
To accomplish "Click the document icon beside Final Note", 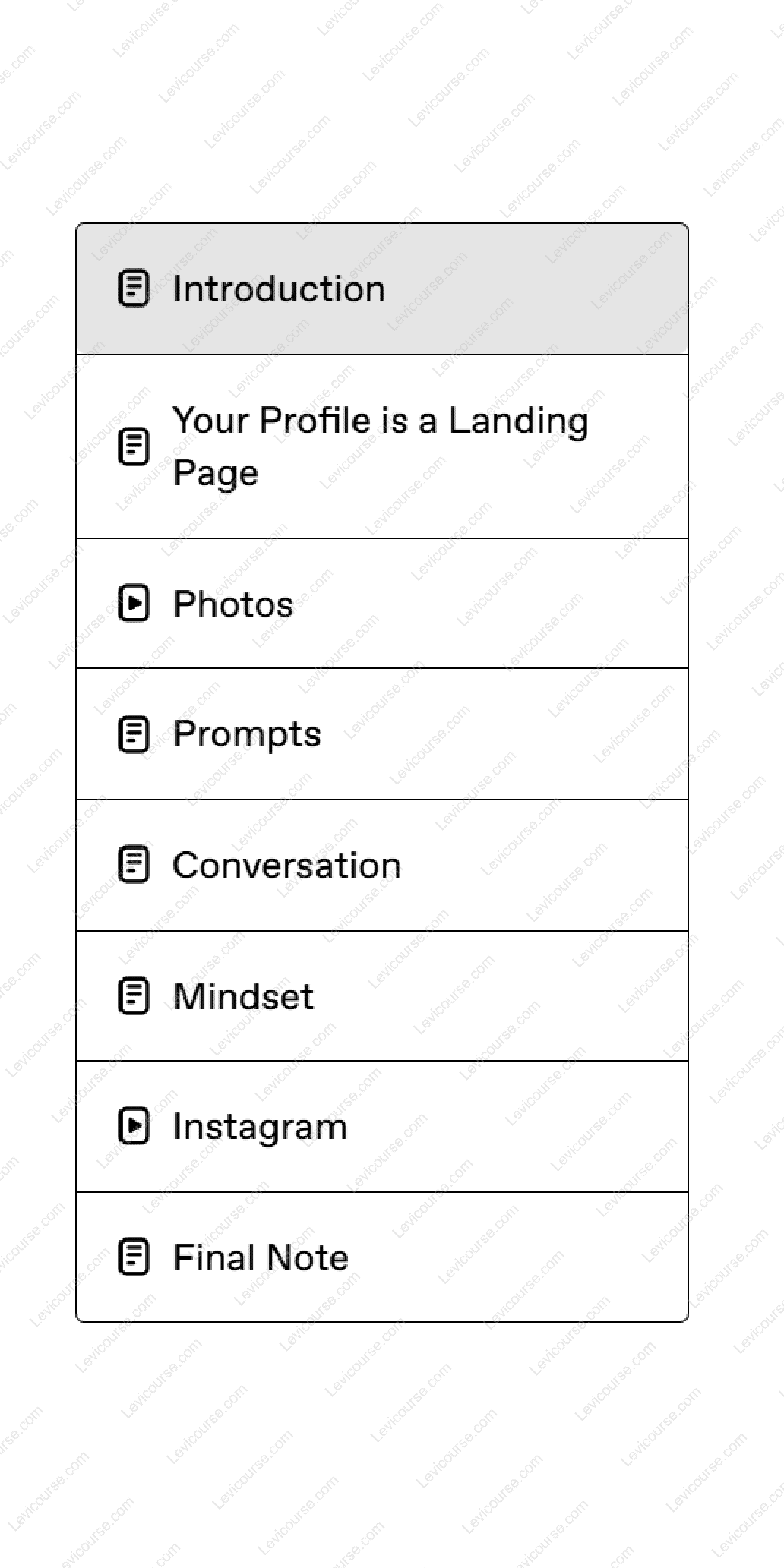I will click(x=134, y=1257).
